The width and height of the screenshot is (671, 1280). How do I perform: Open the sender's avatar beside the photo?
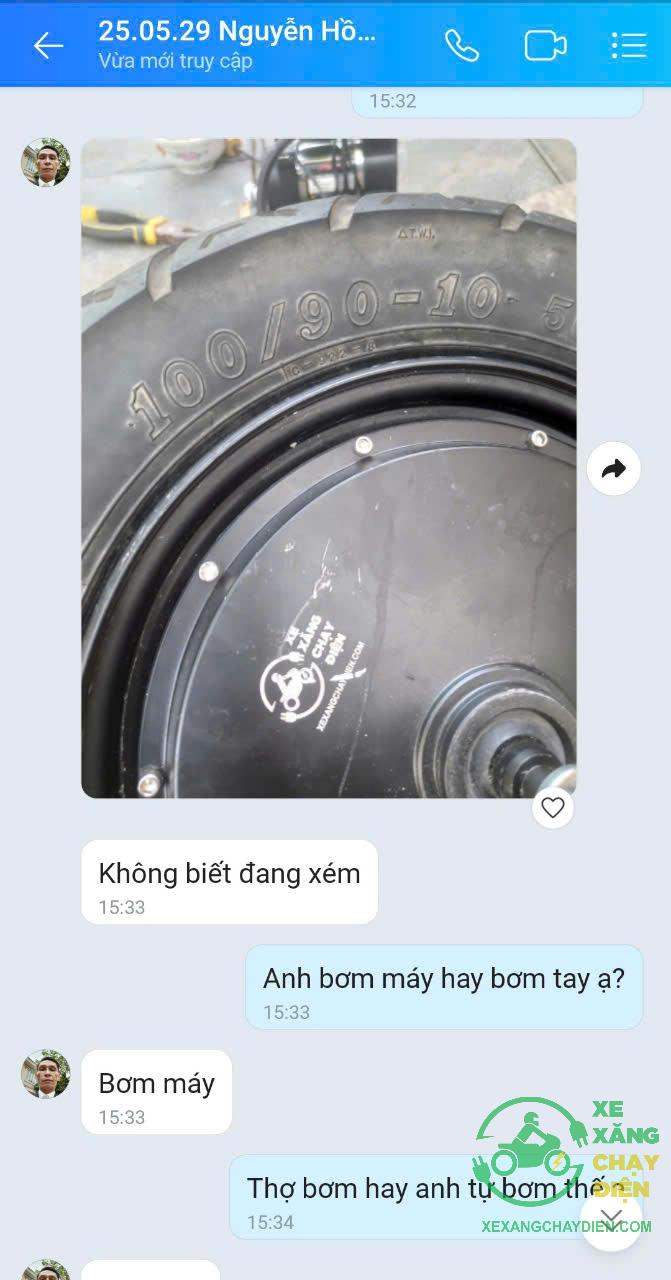pyautogui.click(x=46, y=163)
